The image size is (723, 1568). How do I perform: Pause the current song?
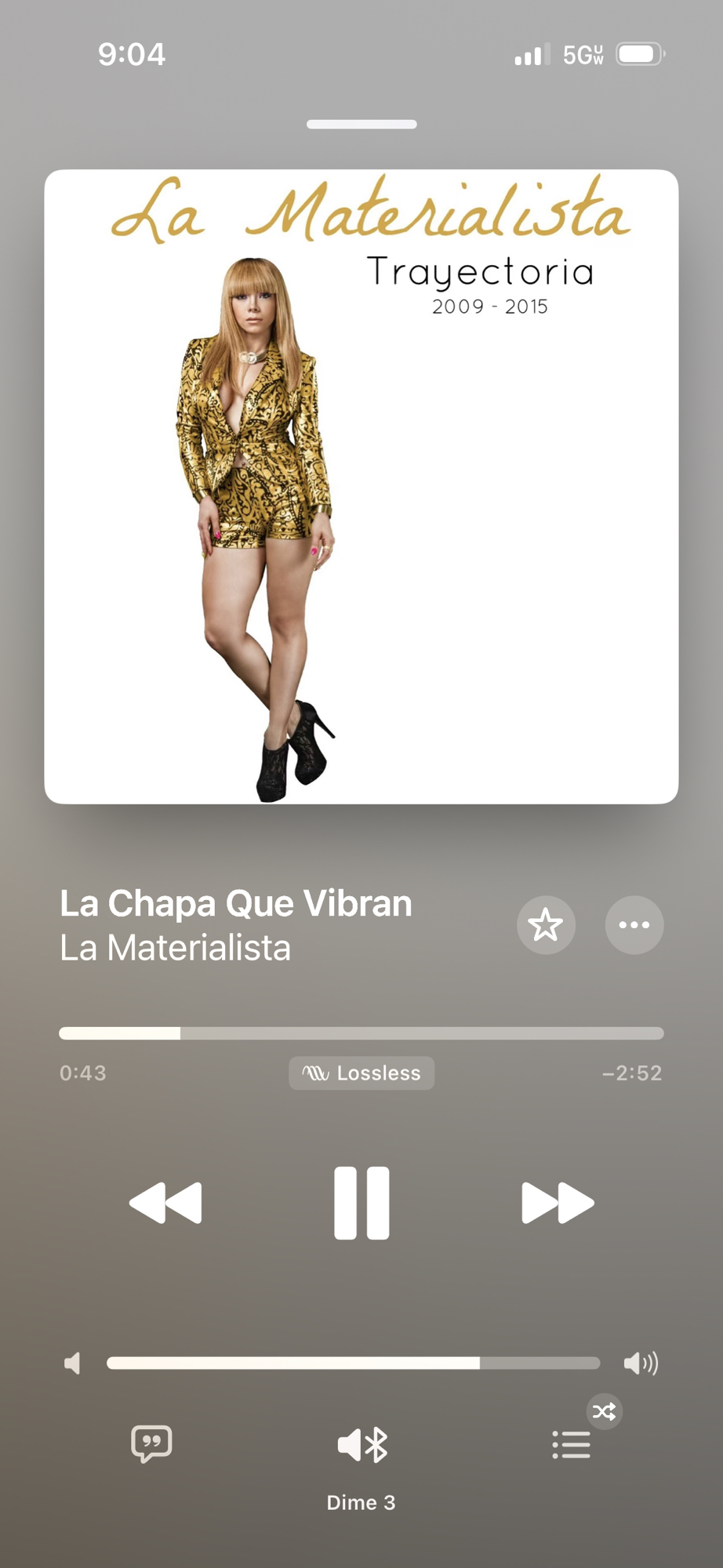[x=361, y=1203]
